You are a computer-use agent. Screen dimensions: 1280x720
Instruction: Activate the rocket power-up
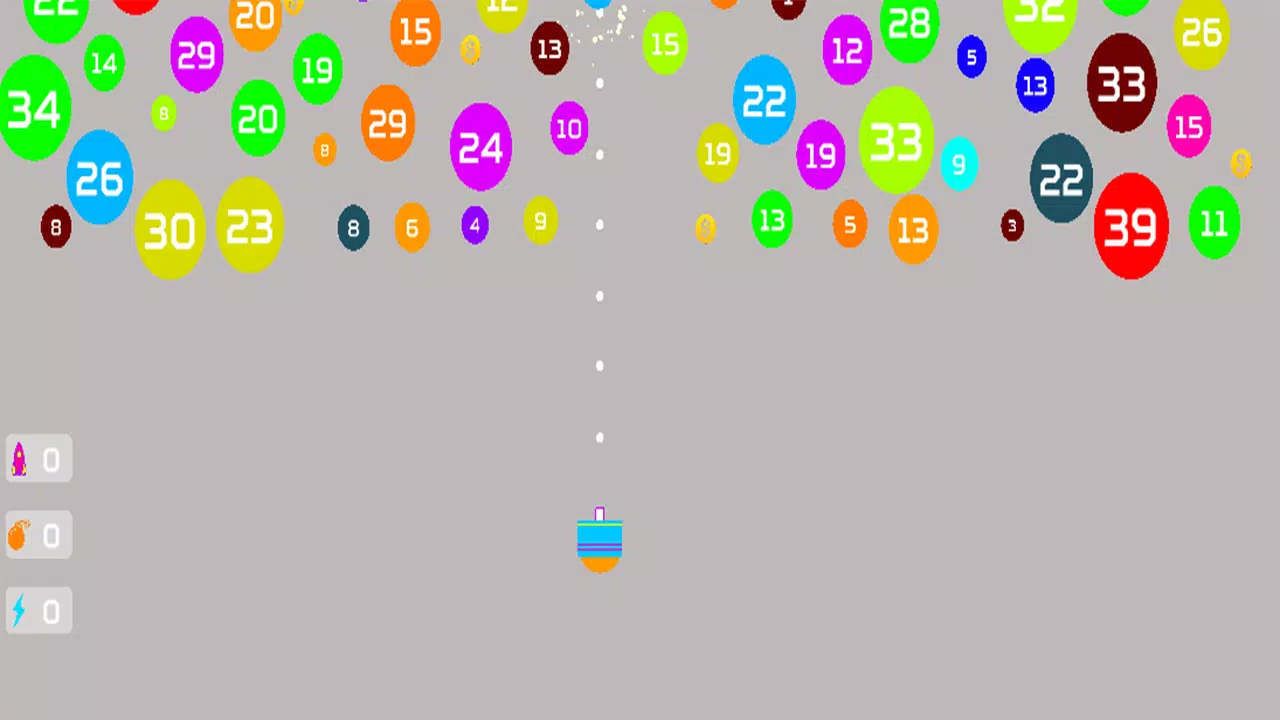click(x=38, y=459)
